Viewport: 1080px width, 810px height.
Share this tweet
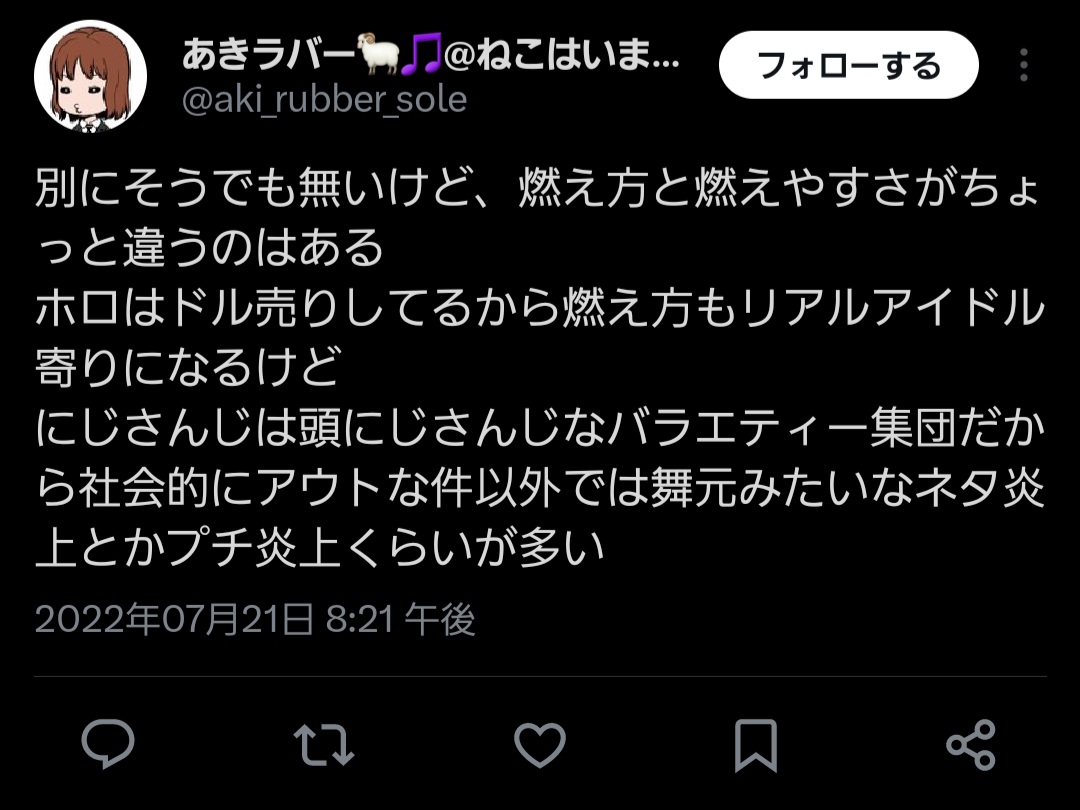tap(970, 745)
